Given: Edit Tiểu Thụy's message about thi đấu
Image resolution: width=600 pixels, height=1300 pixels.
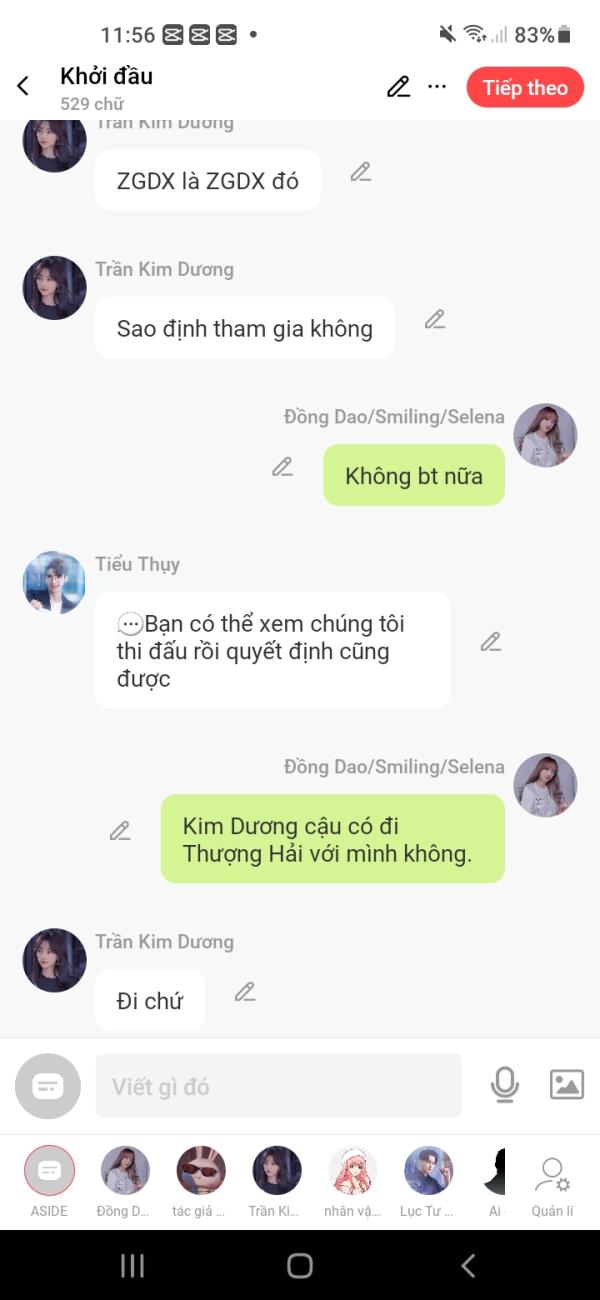Looking at the screenshot, I should (x=491, y=642).
